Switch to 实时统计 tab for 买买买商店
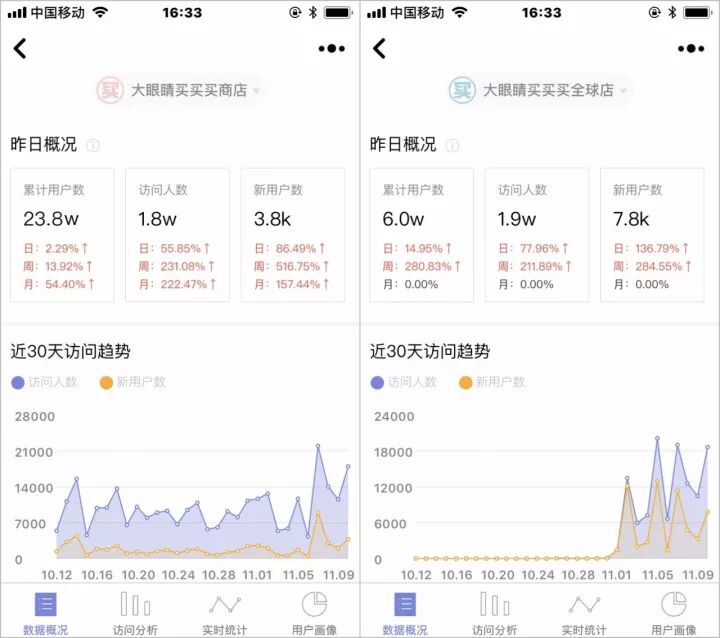Screen dimensions: 720x638 pyautogui.click(x=225, y=612)
